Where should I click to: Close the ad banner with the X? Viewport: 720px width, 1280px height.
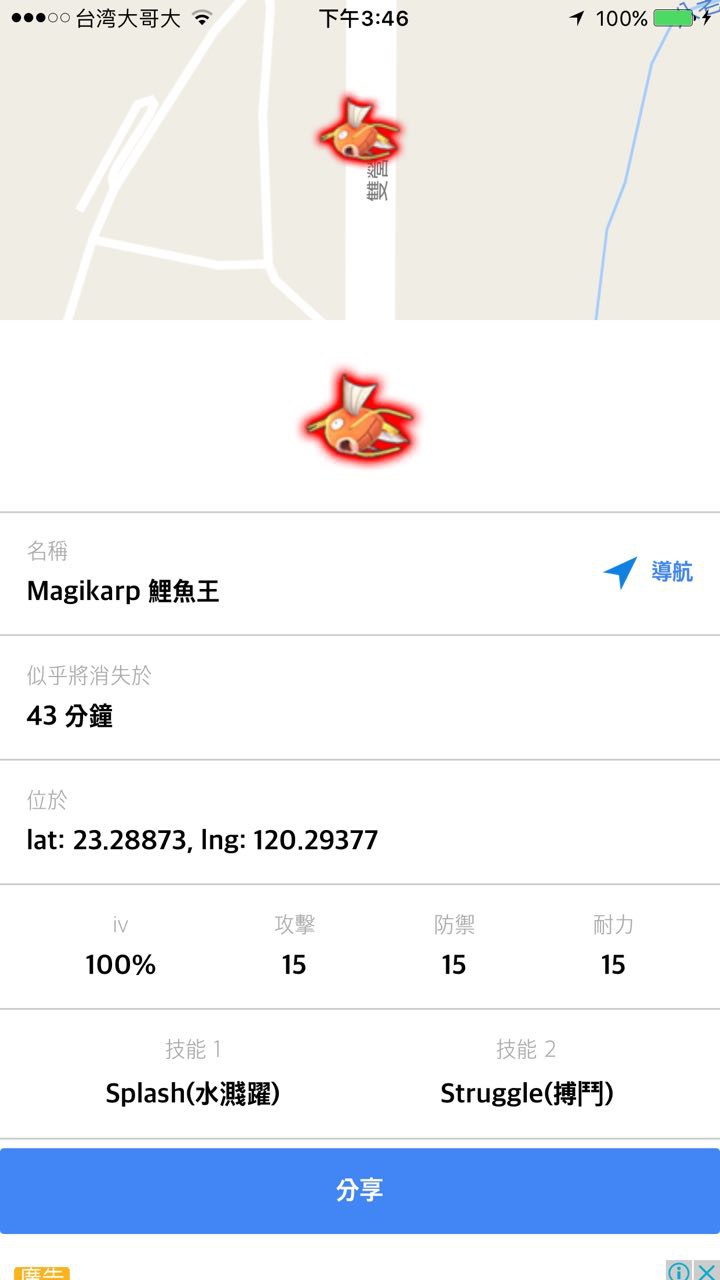[706, 1271]
